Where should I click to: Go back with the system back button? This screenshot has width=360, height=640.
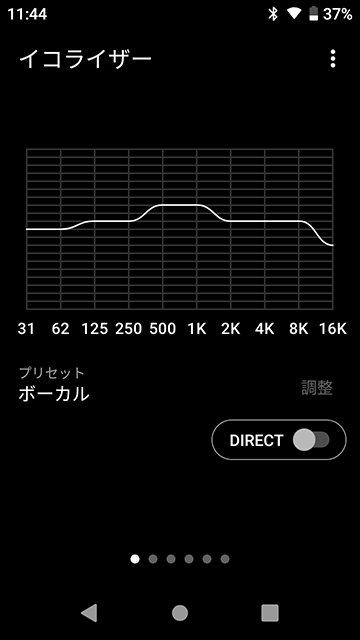point(89,613)
